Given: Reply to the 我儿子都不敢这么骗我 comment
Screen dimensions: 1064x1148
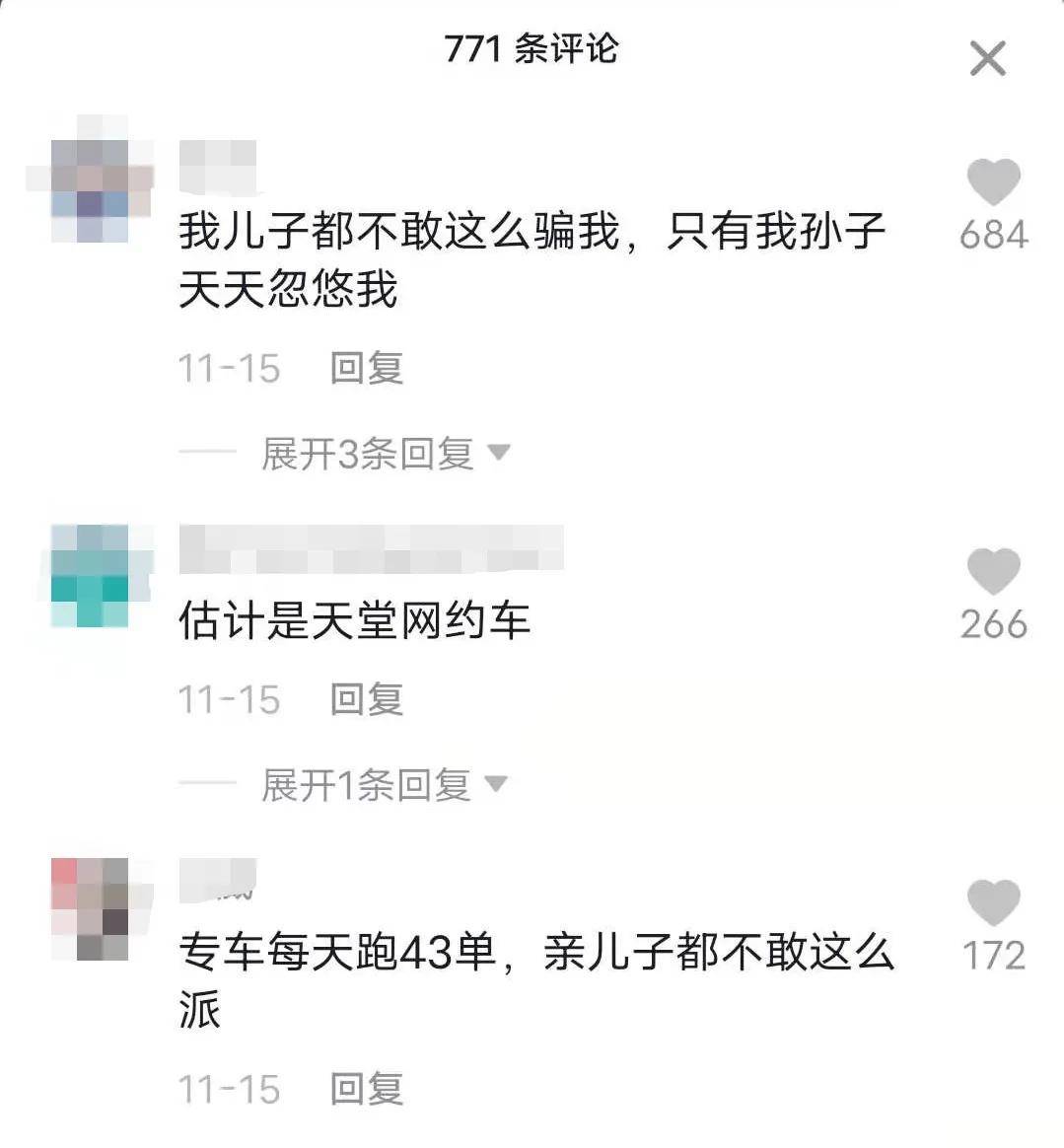Looking at the screenshot, I should 368,369.
